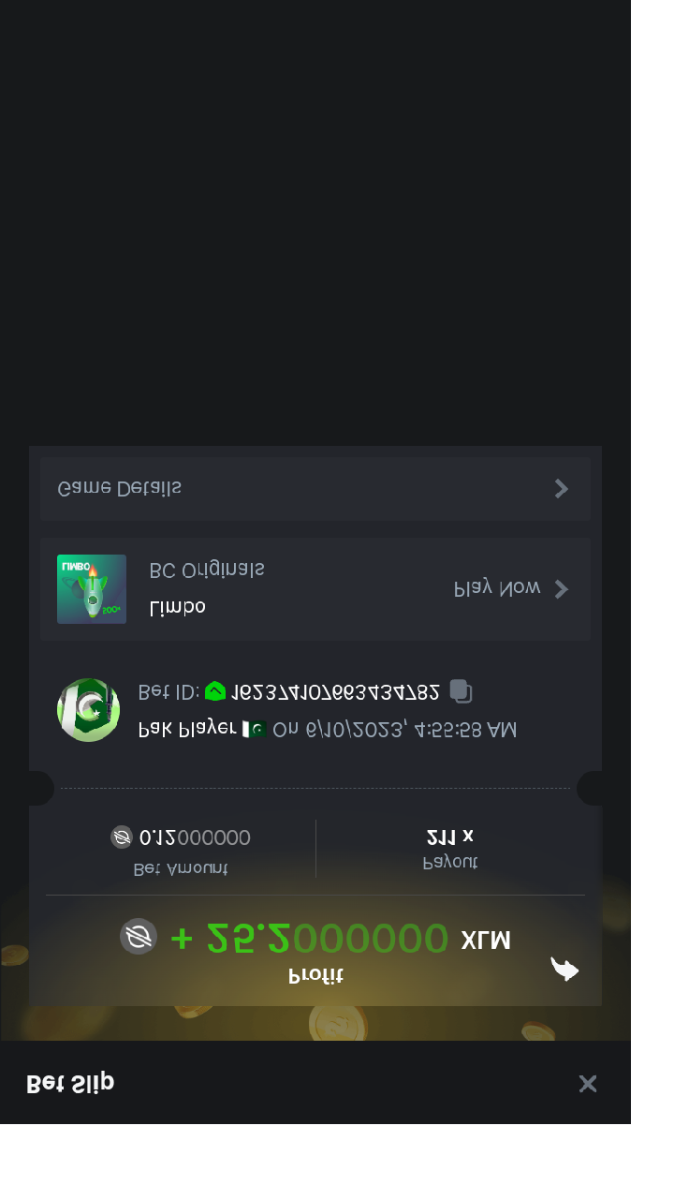Copy the Bet ID number
The width and height of the screenshot is (674, 1200).
pyautogui.click(x=460, y=691)
